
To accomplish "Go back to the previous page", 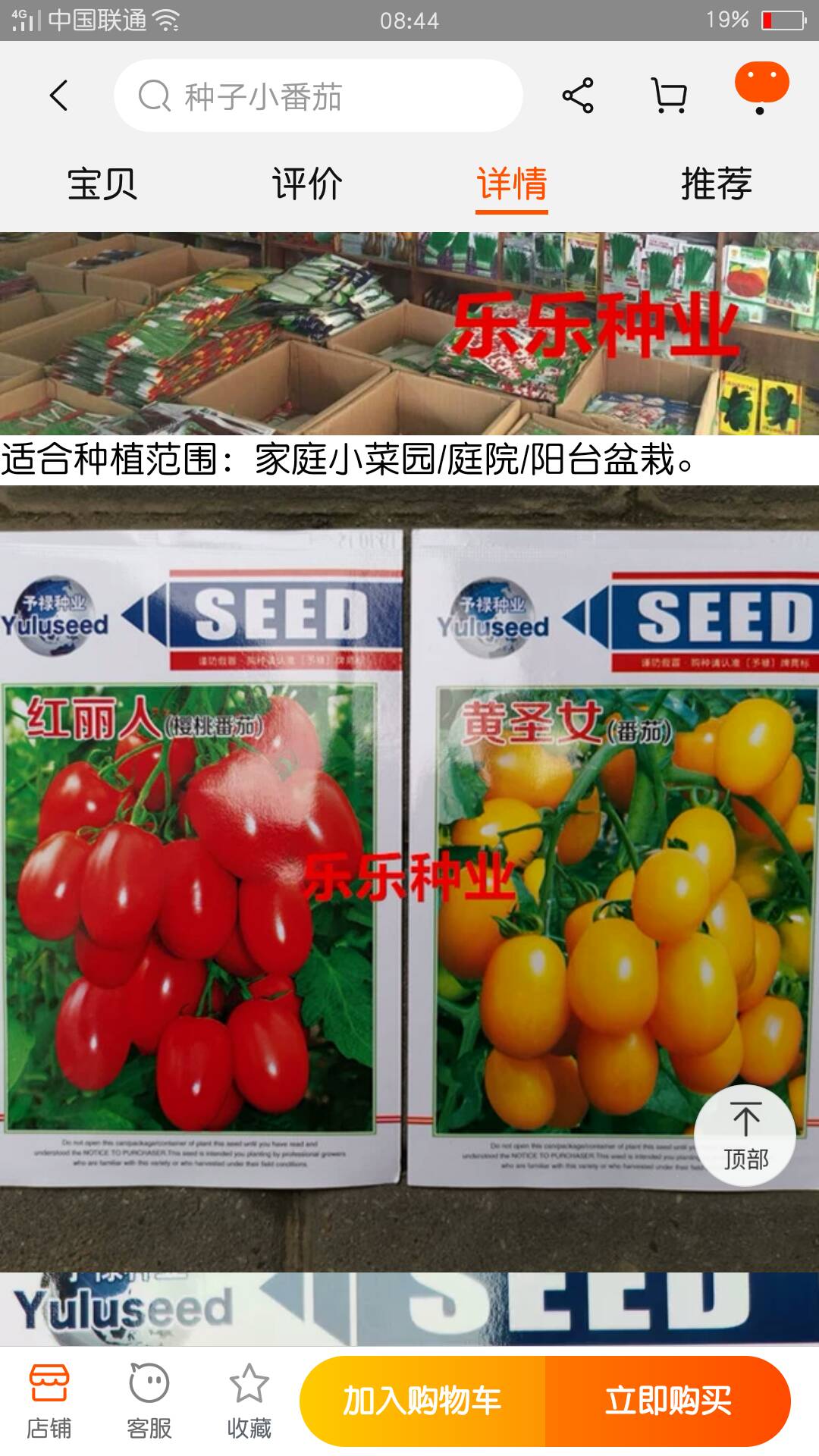I will tap(59, 96).
